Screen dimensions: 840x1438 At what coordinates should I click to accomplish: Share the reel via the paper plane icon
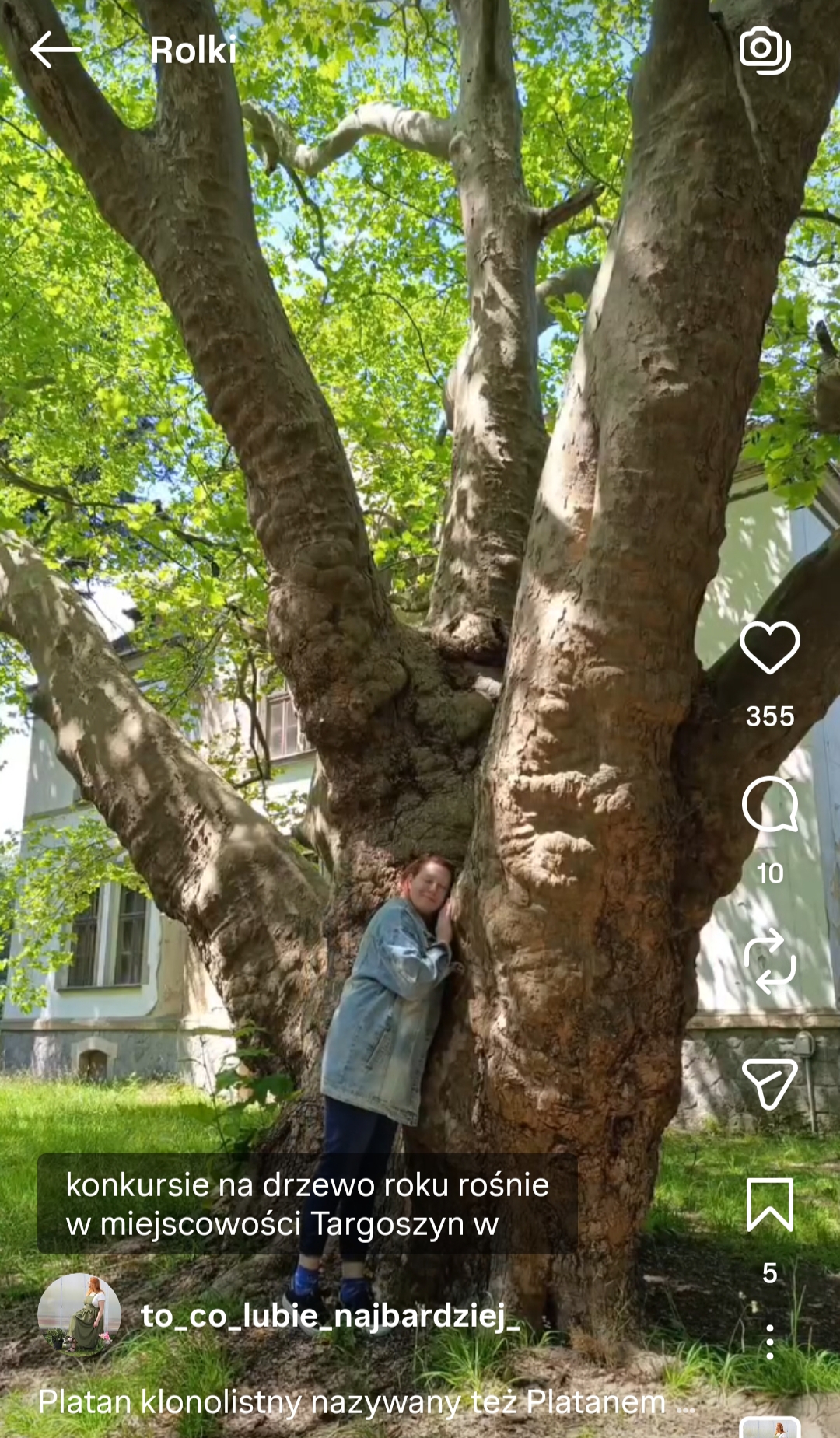[x=770, y=1083]
